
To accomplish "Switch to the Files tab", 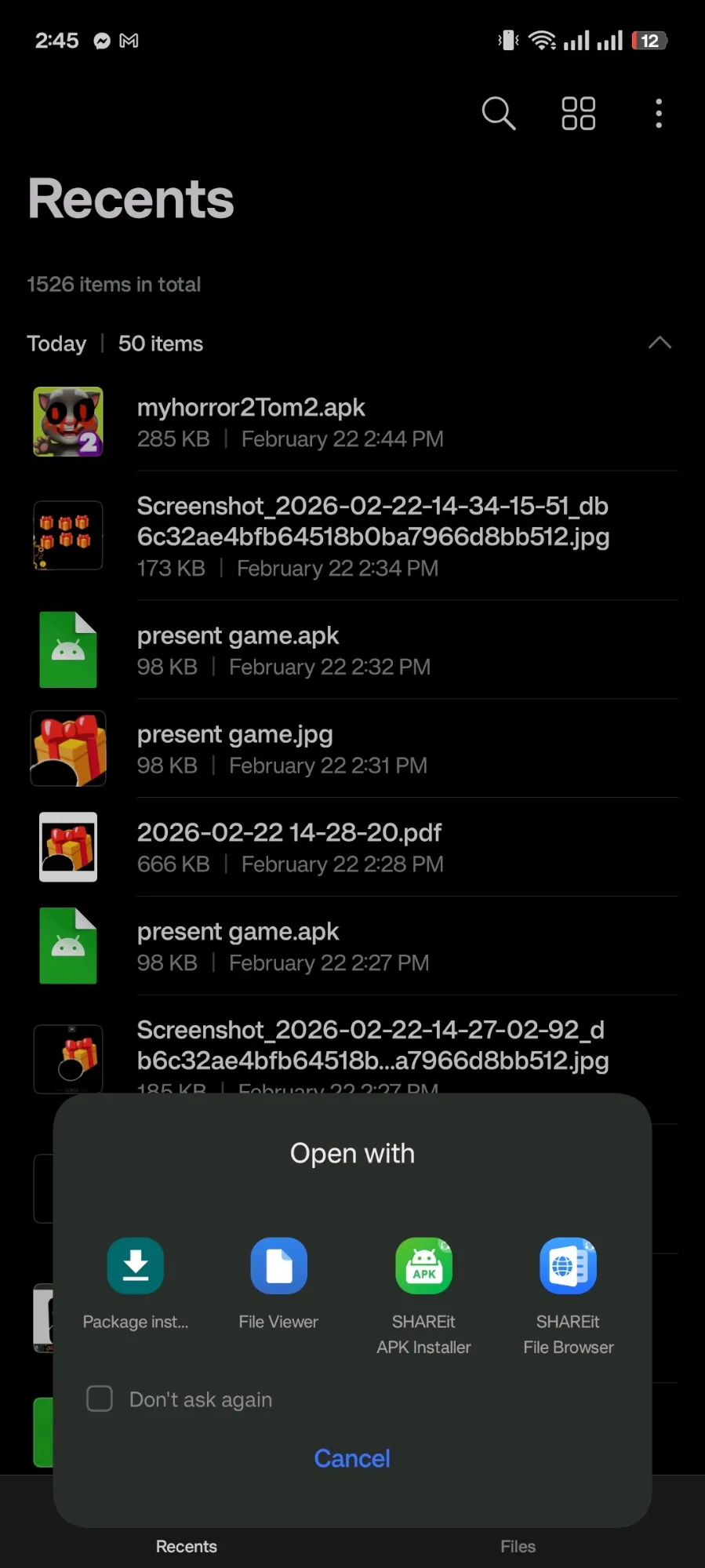I will coord(518,1546).
